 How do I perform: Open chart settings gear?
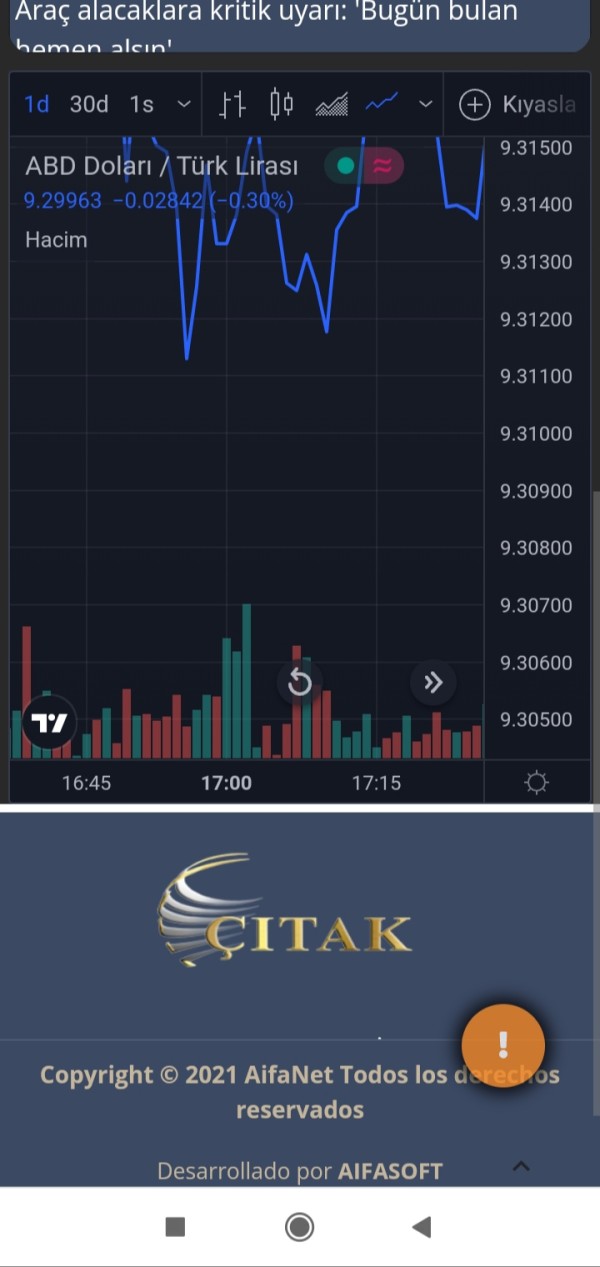tap(537, 782)
